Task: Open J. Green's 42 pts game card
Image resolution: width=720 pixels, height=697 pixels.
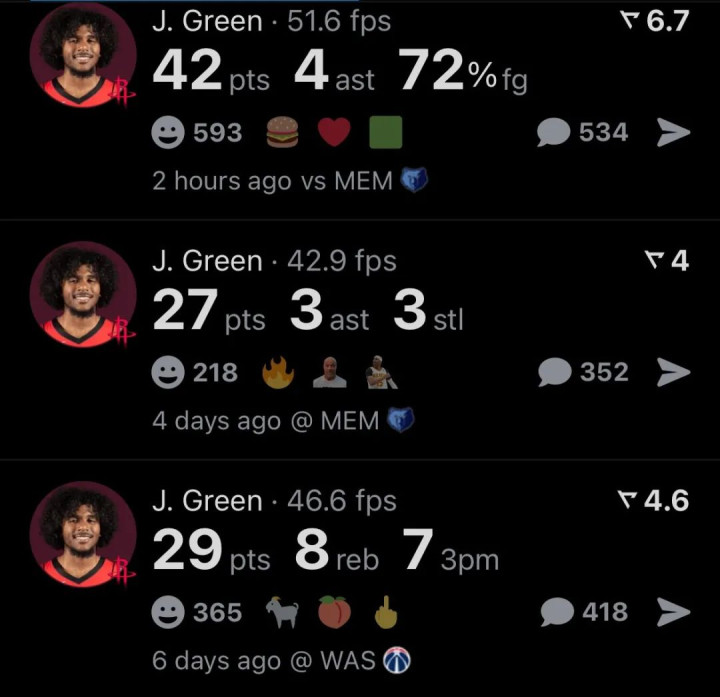Action: click(340, 70)
